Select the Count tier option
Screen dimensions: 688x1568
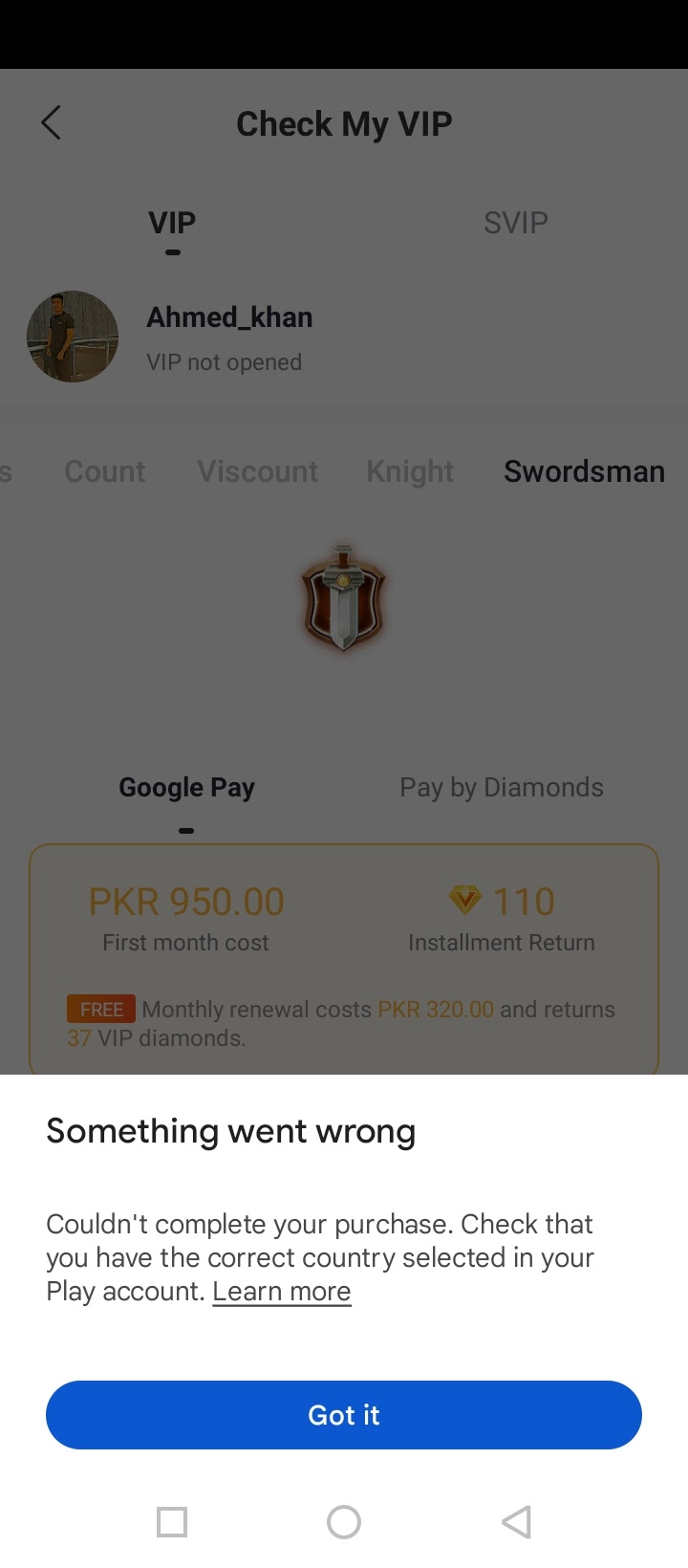coord(104,471)
